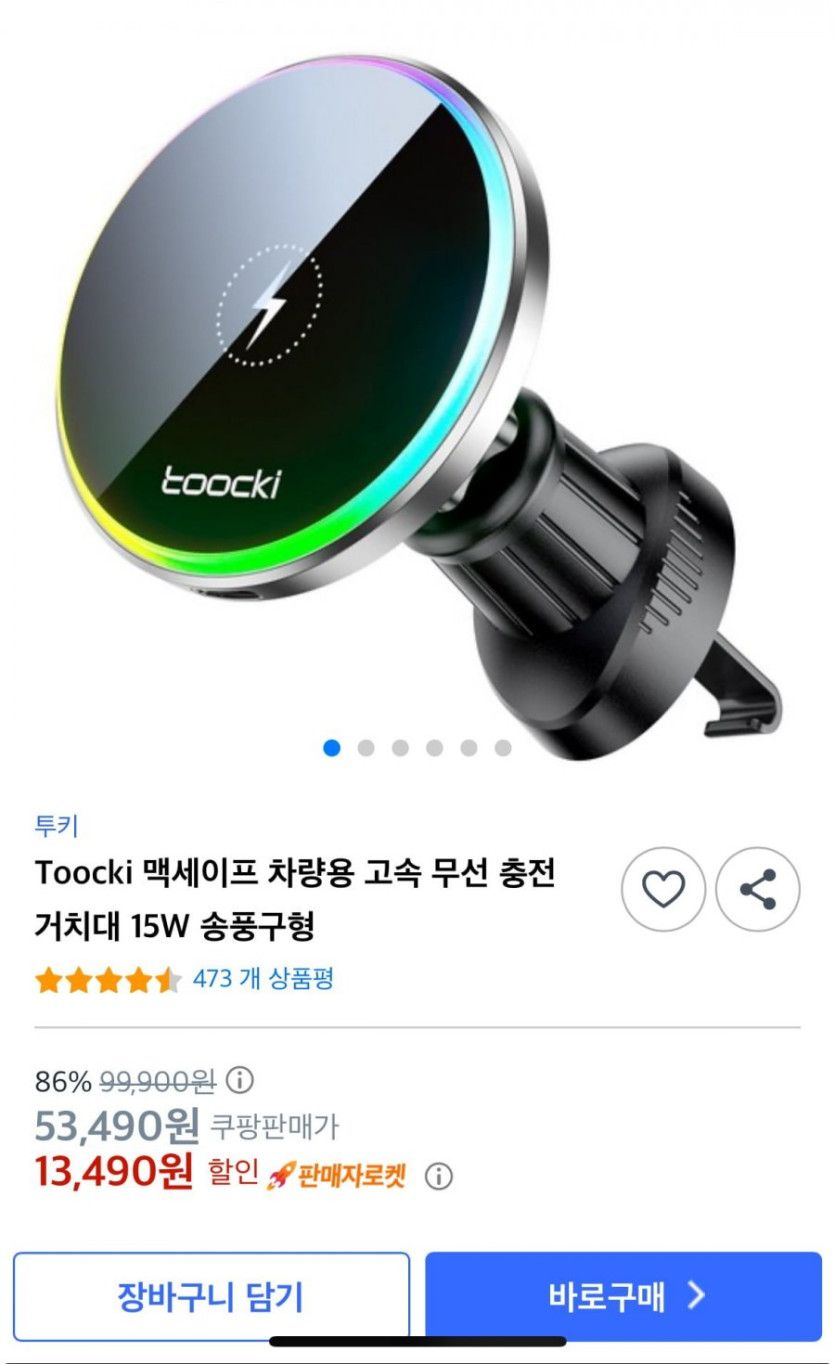This screenshot has height=1364, width=835.
Task: Tap the info icon next to 판매자로켓
Action: (x=438, y=1176)
